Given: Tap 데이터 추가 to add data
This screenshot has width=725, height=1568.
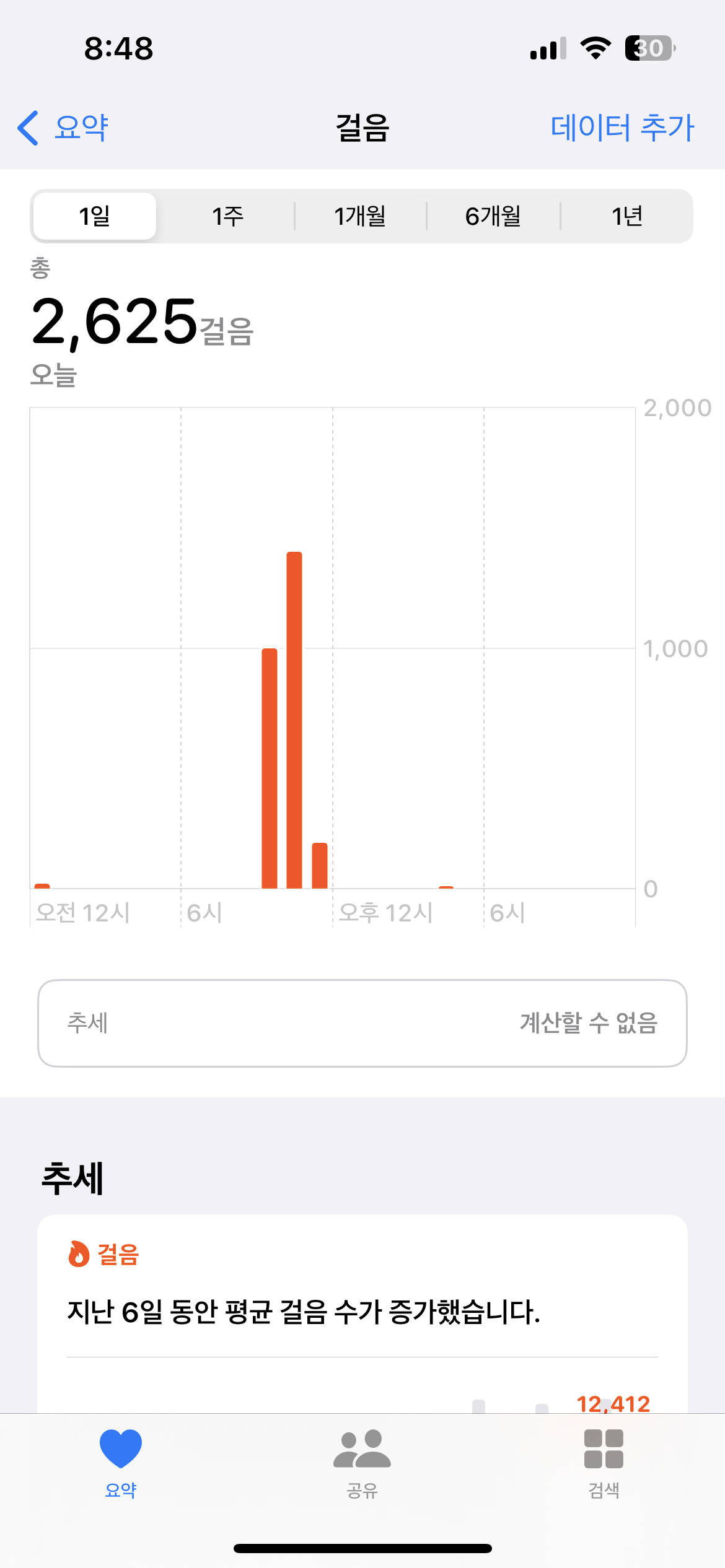Looking at the screenshot, I should 622,128.
